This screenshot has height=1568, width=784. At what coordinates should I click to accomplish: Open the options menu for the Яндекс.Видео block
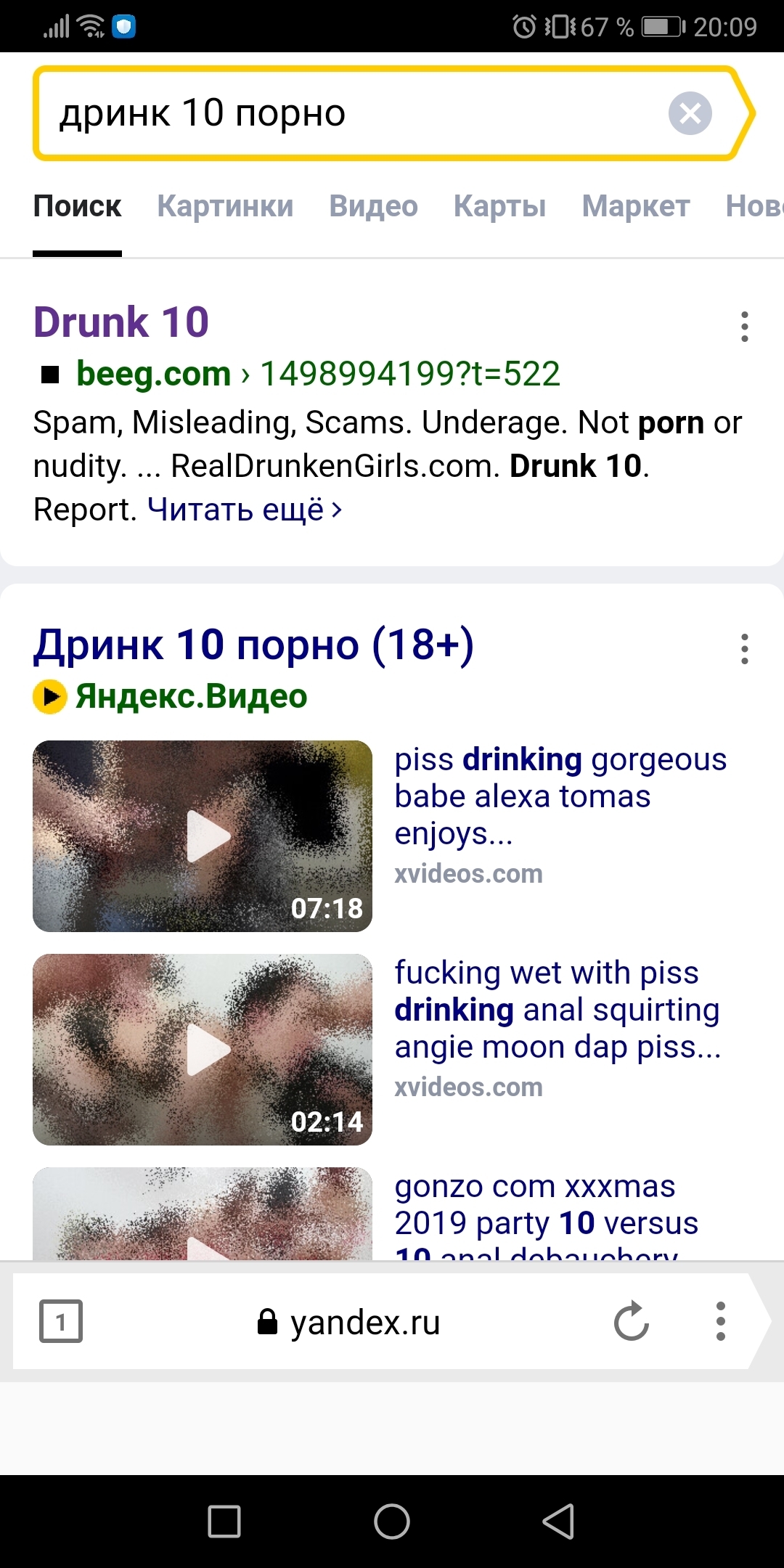tap(744, 649)
